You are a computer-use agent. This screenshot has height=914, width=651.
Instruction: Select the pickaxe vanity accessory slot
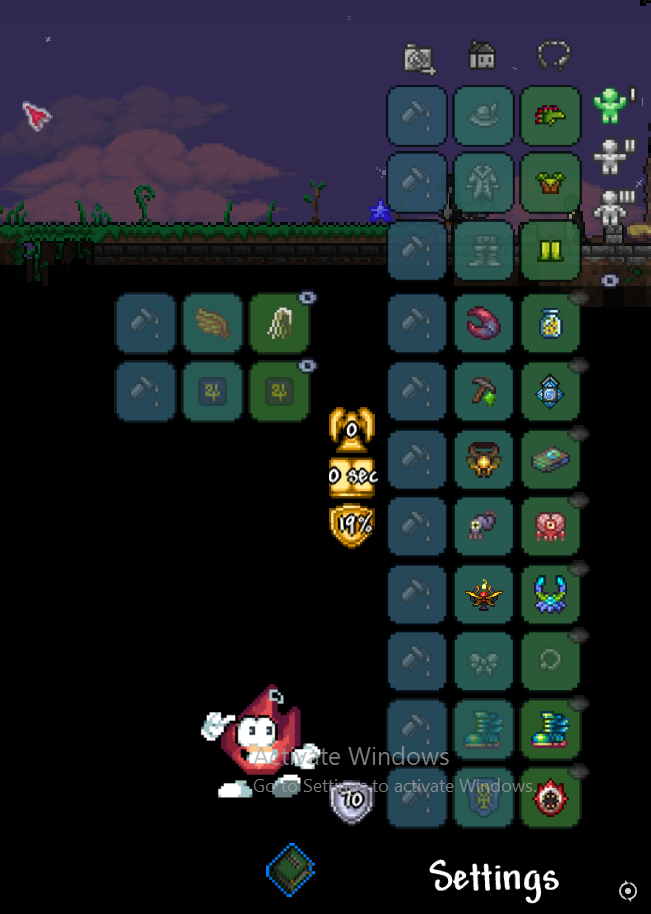click(484, 391)
